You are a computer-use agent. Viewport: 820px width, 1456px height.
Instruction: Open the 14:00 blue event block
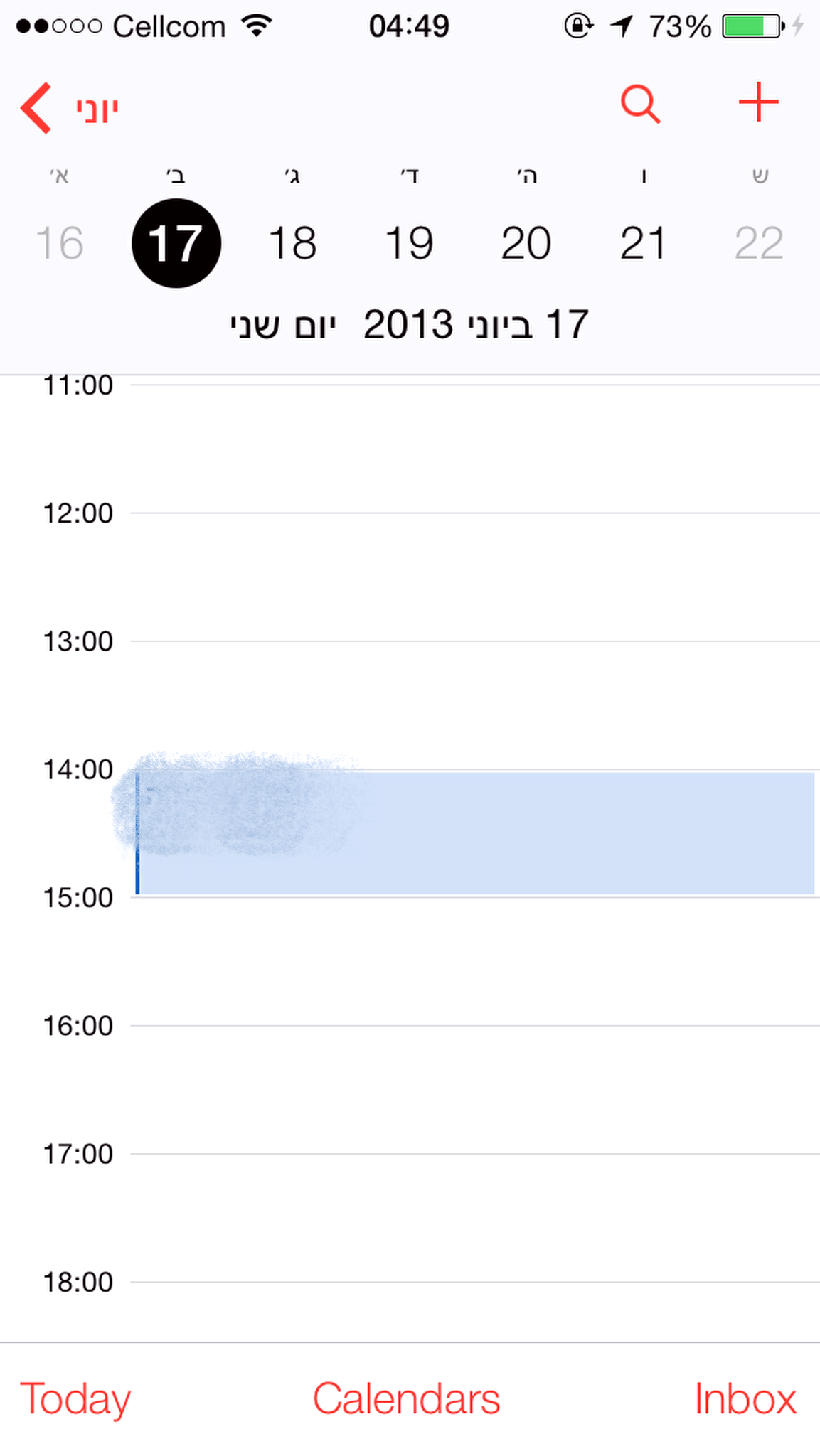[475, 833]
